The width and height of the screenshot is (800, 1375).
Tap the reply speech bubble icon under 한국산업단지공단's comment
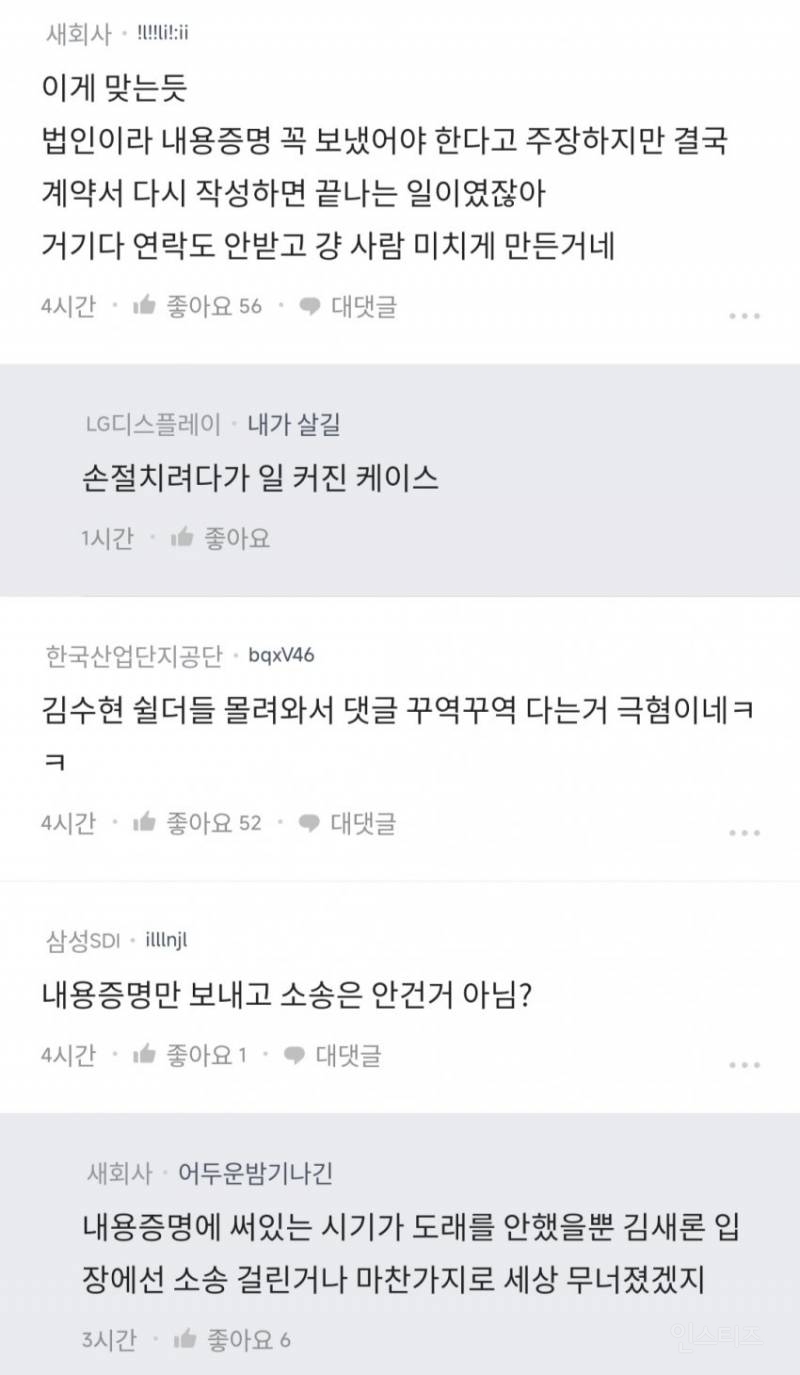click(306, 824)
